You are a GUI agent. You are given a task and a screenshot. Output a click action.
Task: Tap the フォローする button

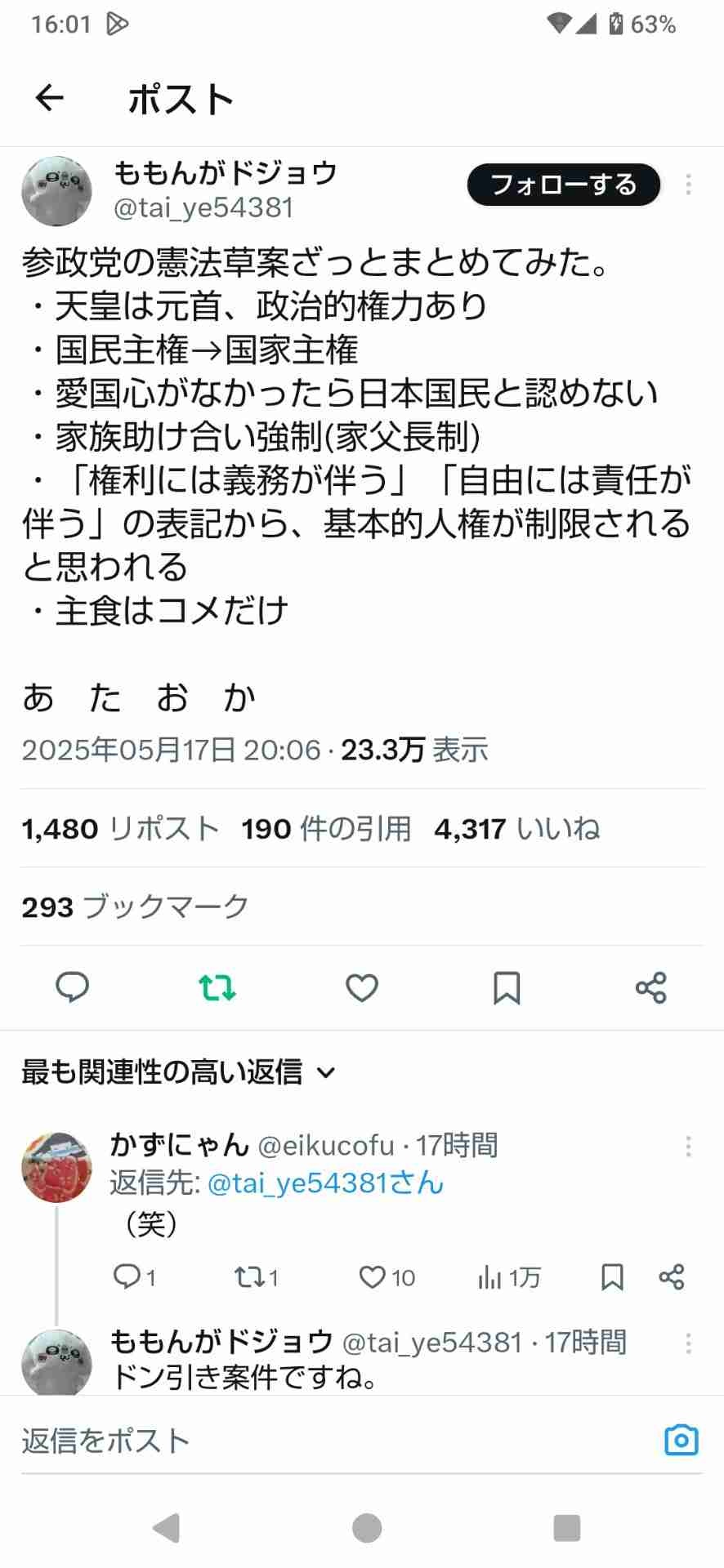click(563, 185)
